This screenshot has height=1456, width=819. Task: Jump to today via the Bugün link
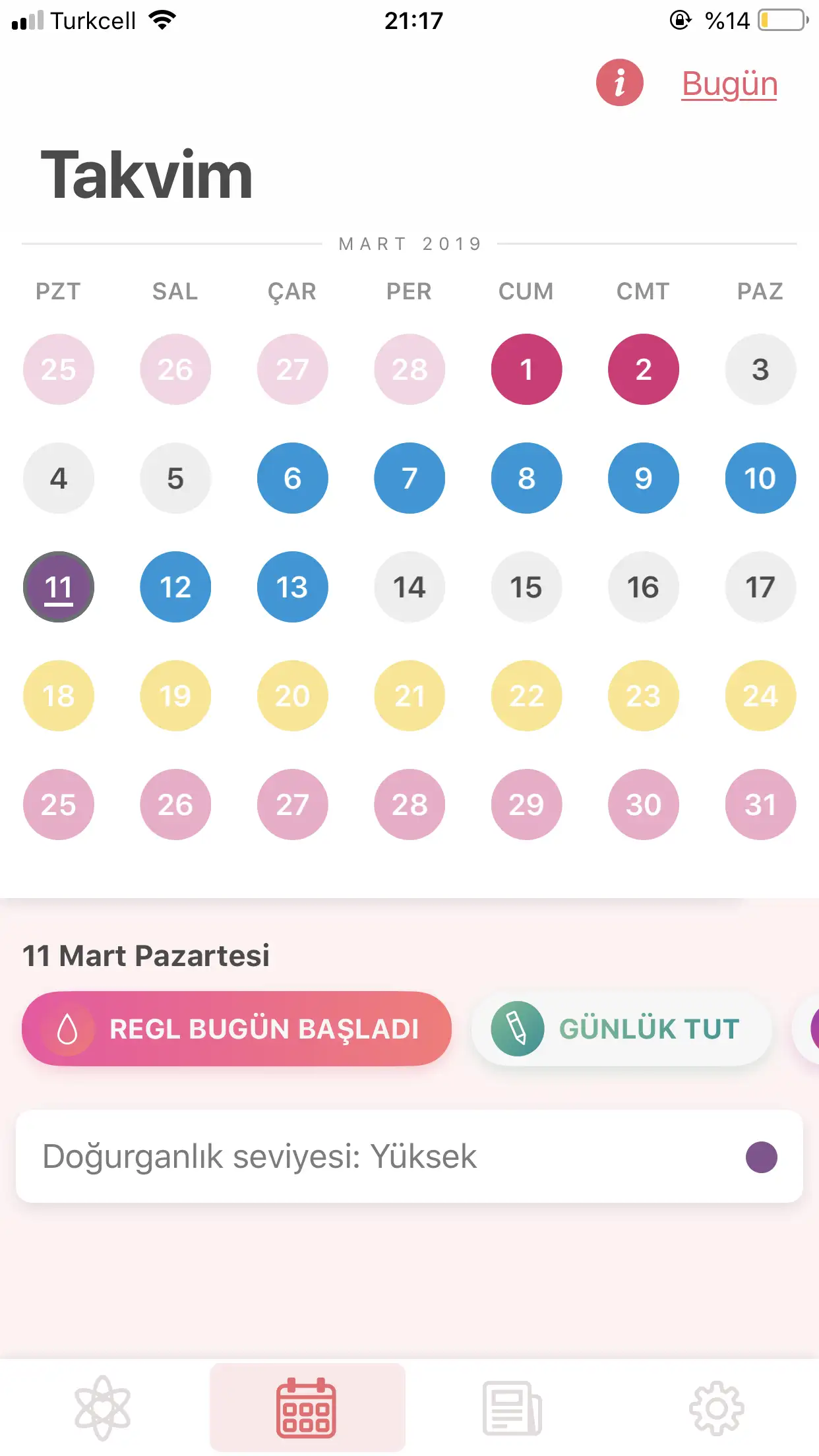pos(729,84)
